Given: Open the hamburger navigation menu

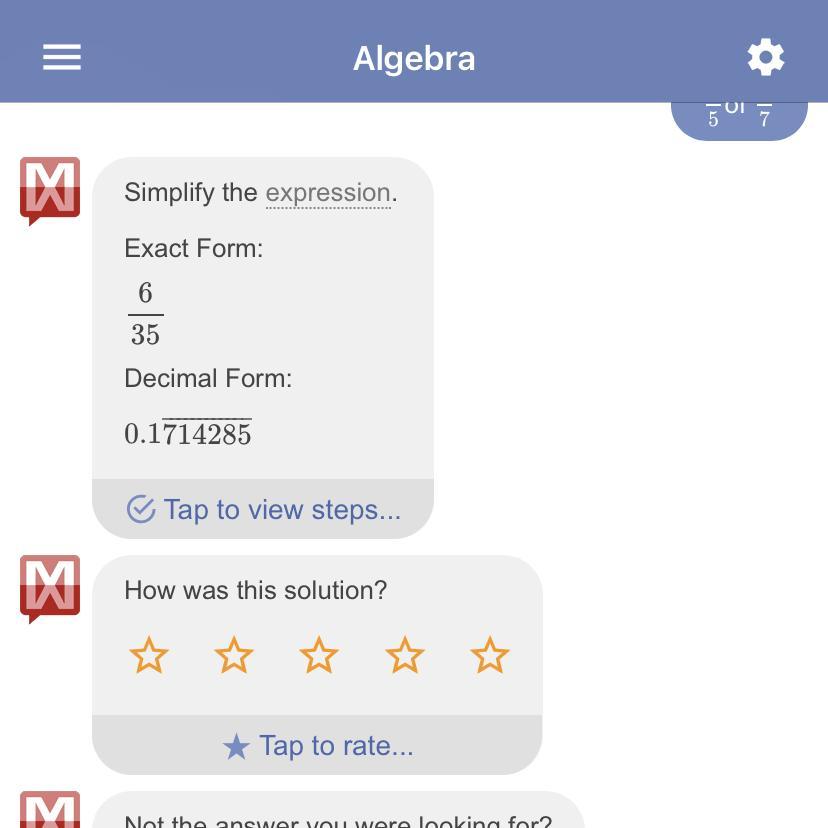Looking at the screenshot, I should pyautogui.click(x=61, y=57).
